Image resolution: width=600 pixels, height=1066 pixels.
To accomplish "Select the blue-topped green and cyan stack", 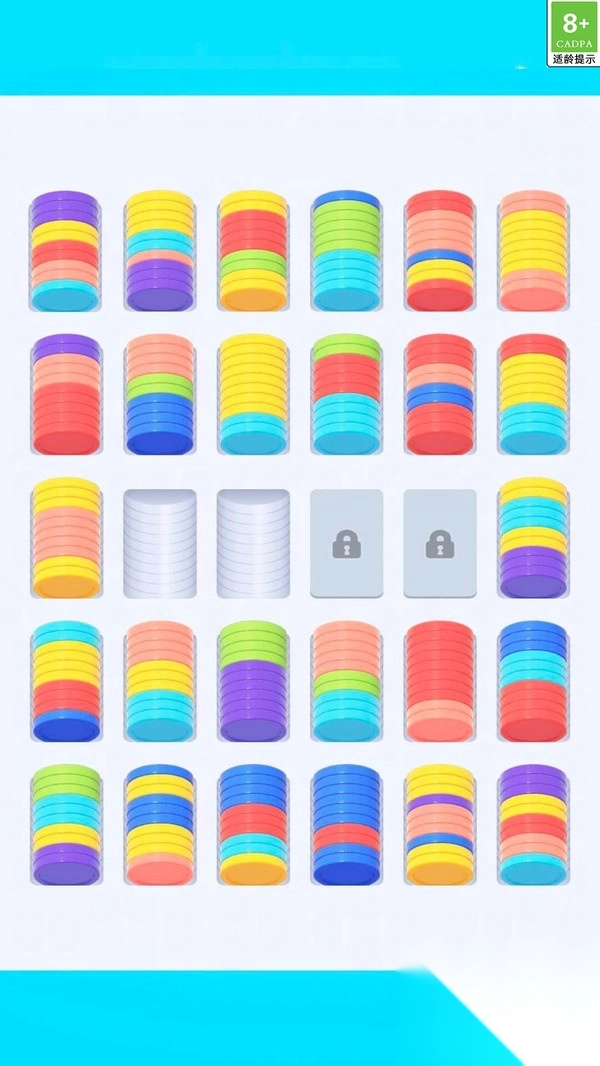I will point(346,251).
